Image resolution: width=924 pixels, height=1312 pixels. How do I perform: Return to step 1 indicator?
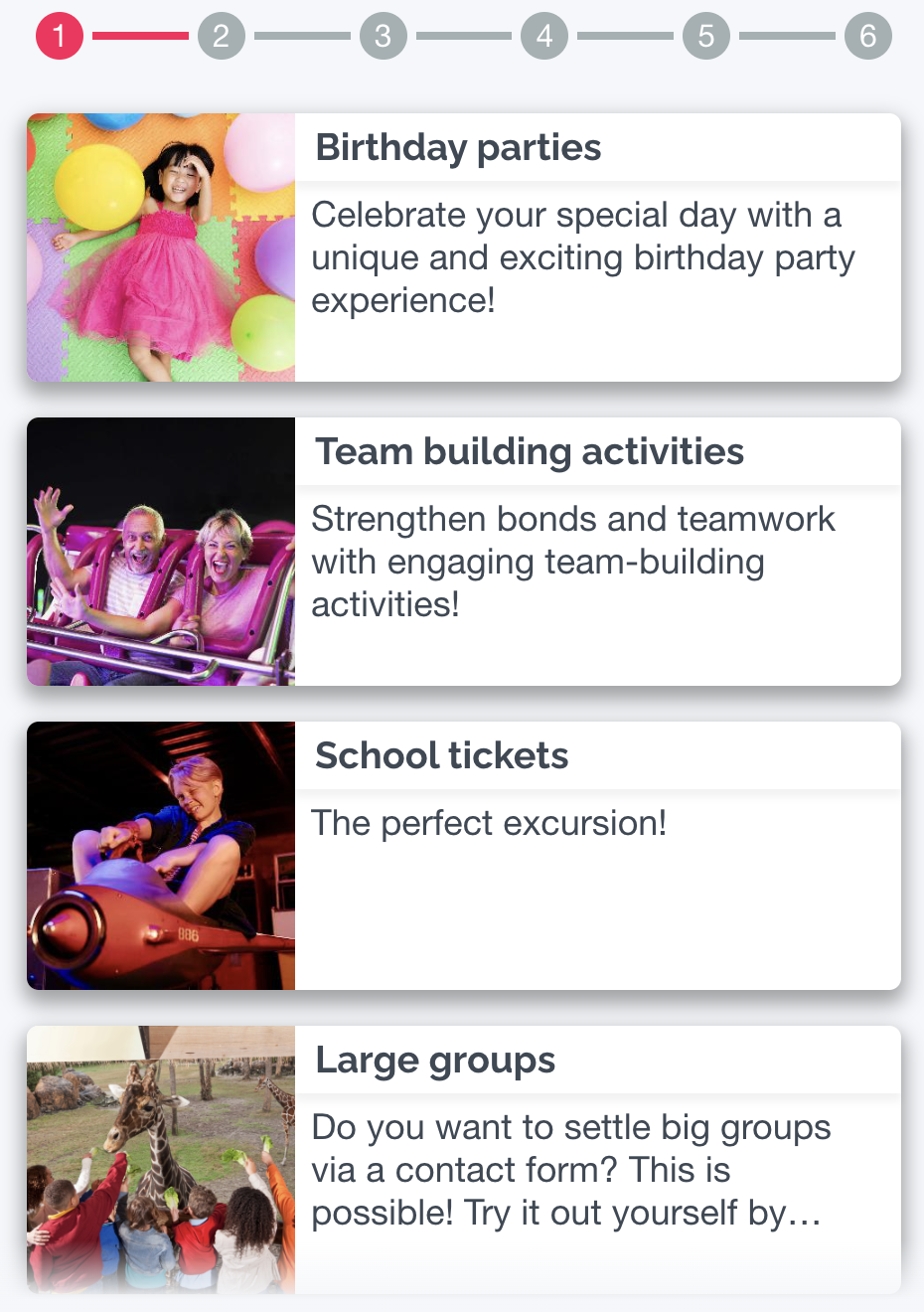pyautogui.click(x=60, y=37)
